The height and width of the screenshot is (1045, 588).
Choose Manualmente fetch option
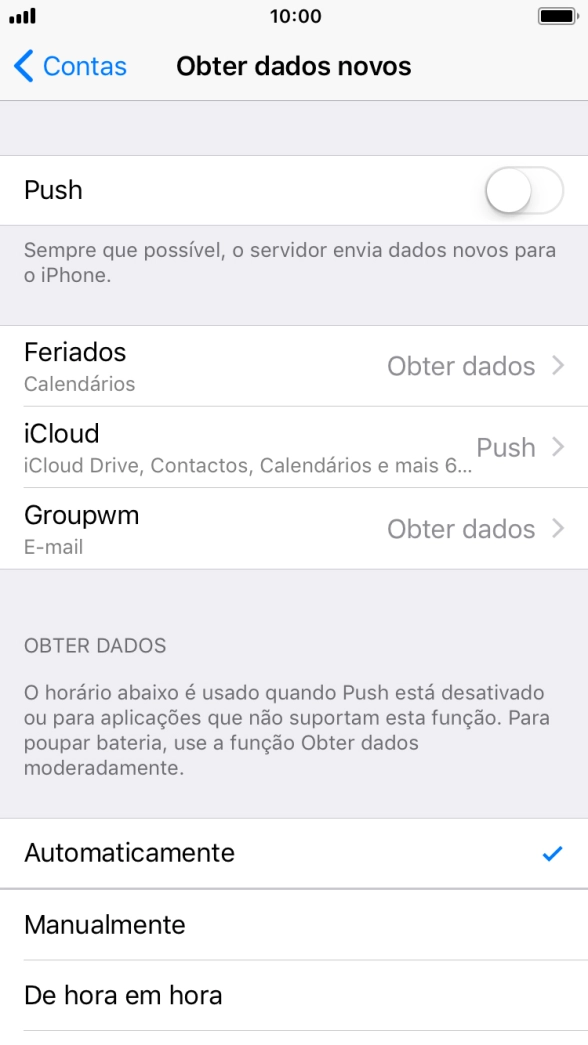click(x=294, y=924)
